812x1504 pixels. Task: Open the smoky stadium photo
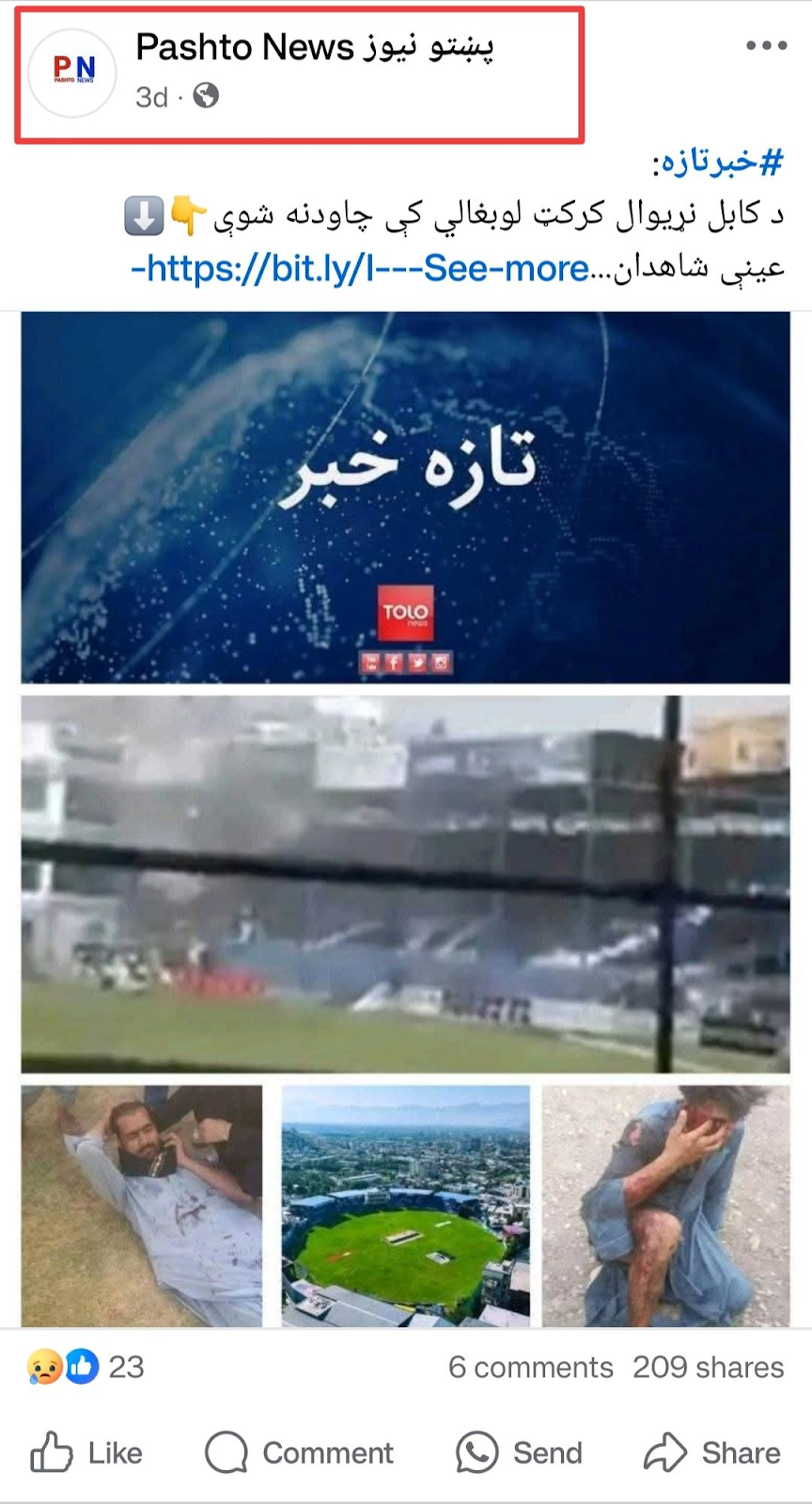[405, 884]
